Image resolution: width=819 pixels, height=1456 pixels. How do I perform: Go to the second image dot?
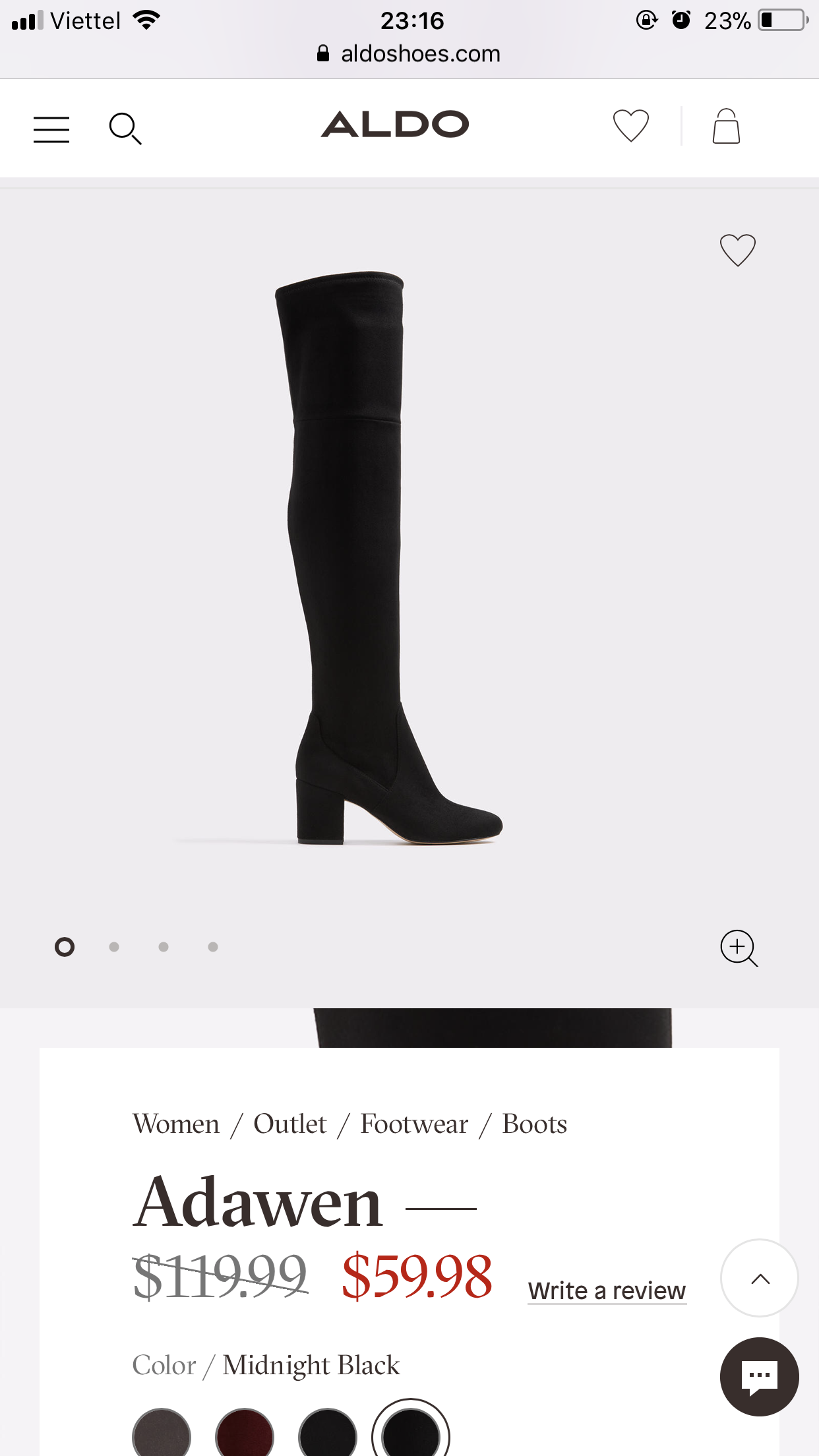114,947
